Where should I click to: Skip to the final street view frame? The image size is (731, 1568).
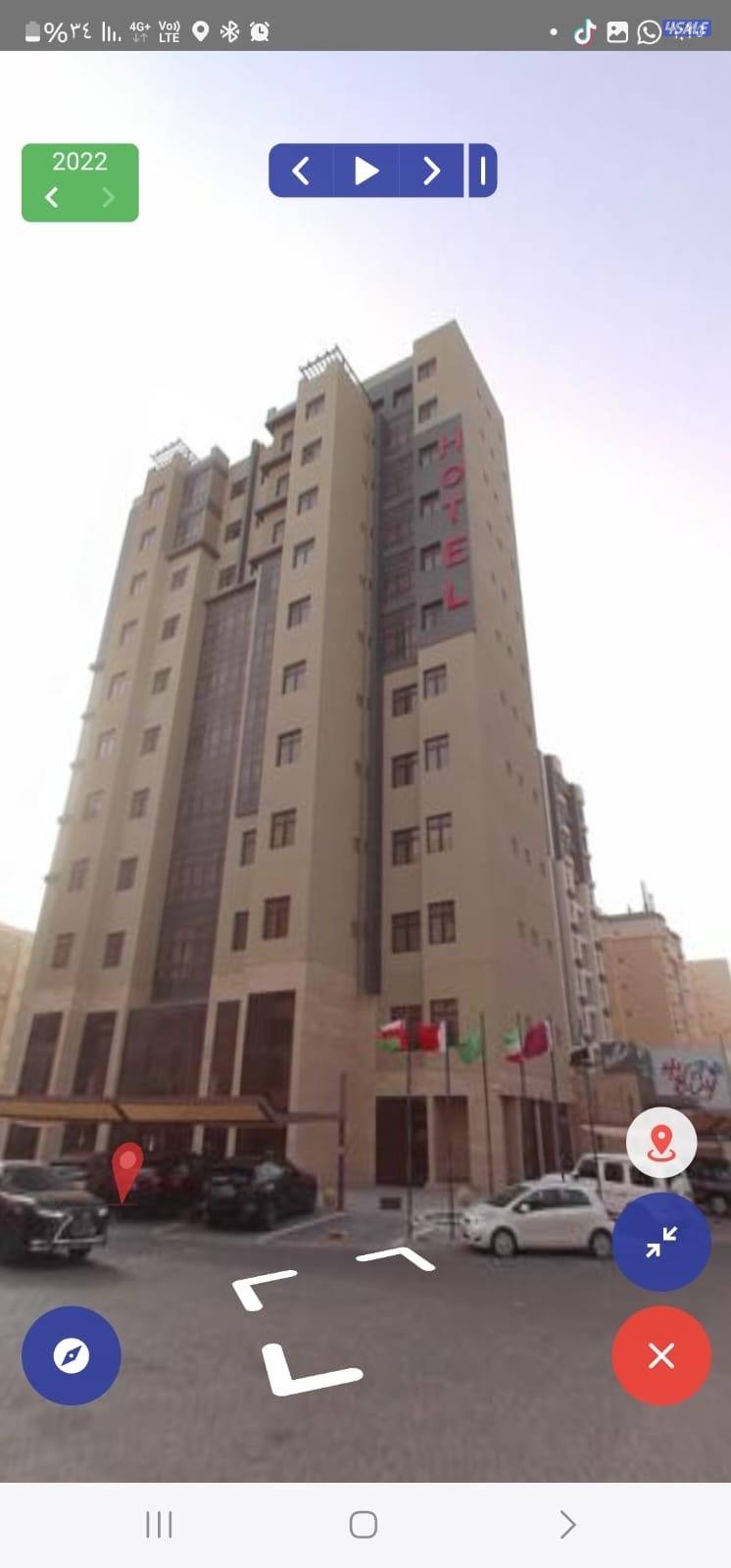(483, 170)
